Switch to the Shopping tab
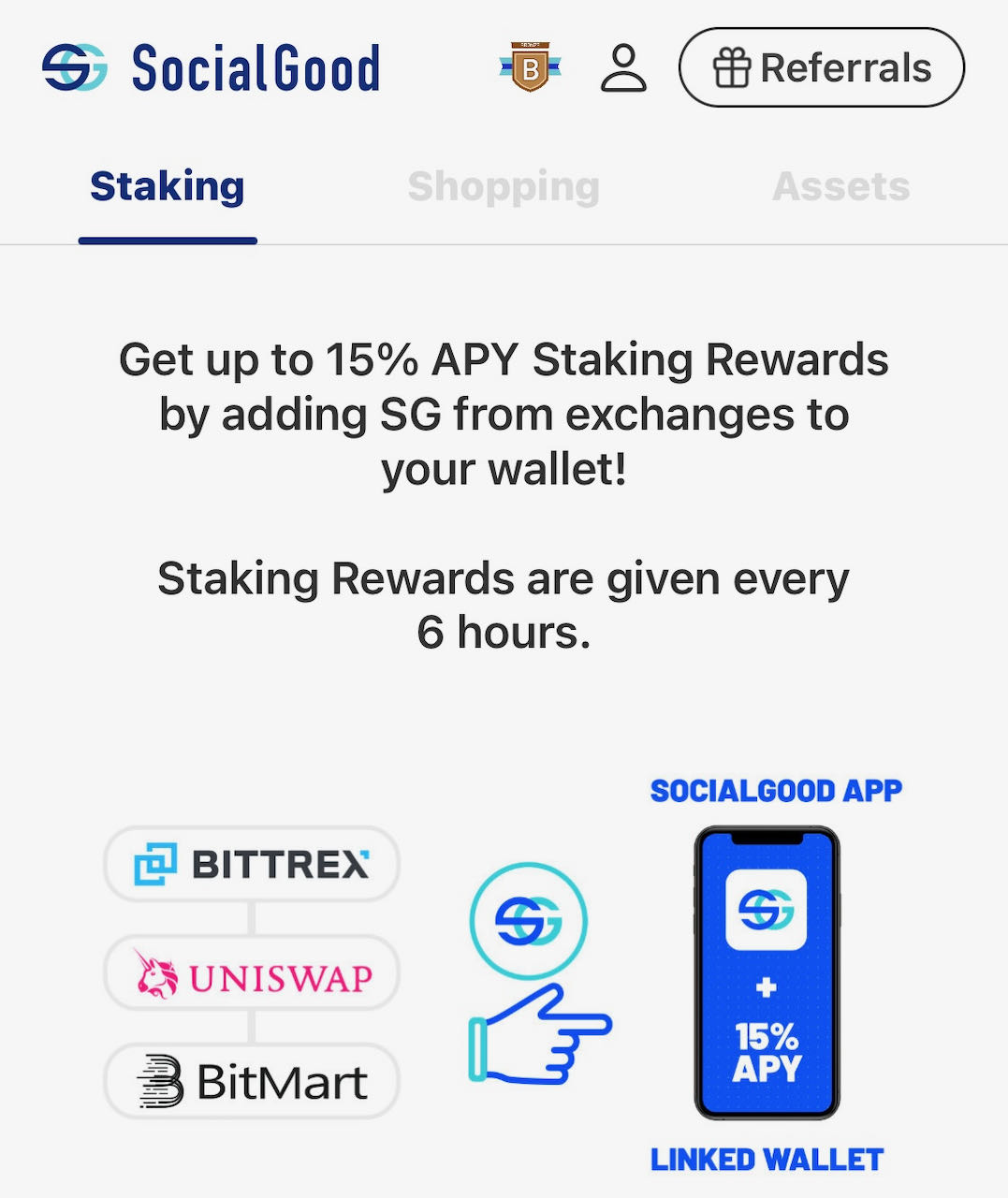Viewport: 1008px width, 1198px height. [x=504, y=187]
